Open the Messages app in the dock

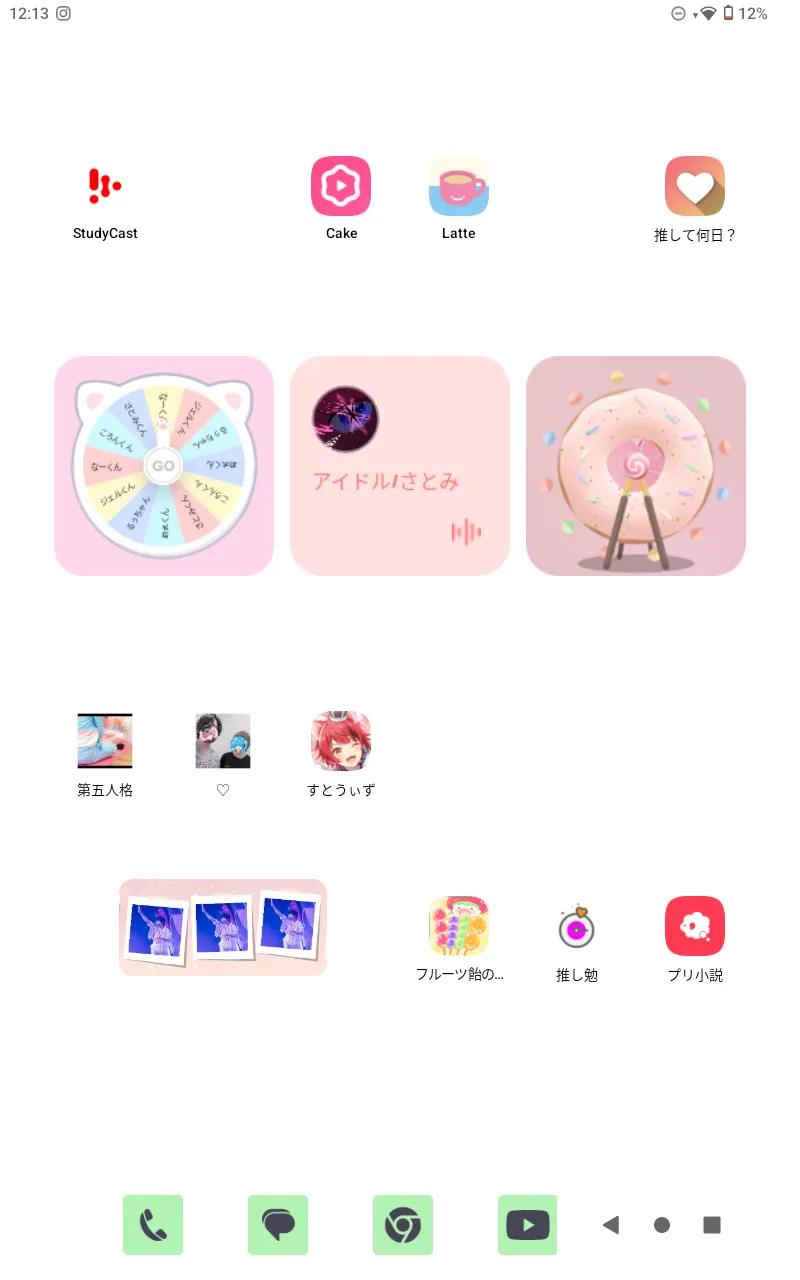pos(278,1225)
